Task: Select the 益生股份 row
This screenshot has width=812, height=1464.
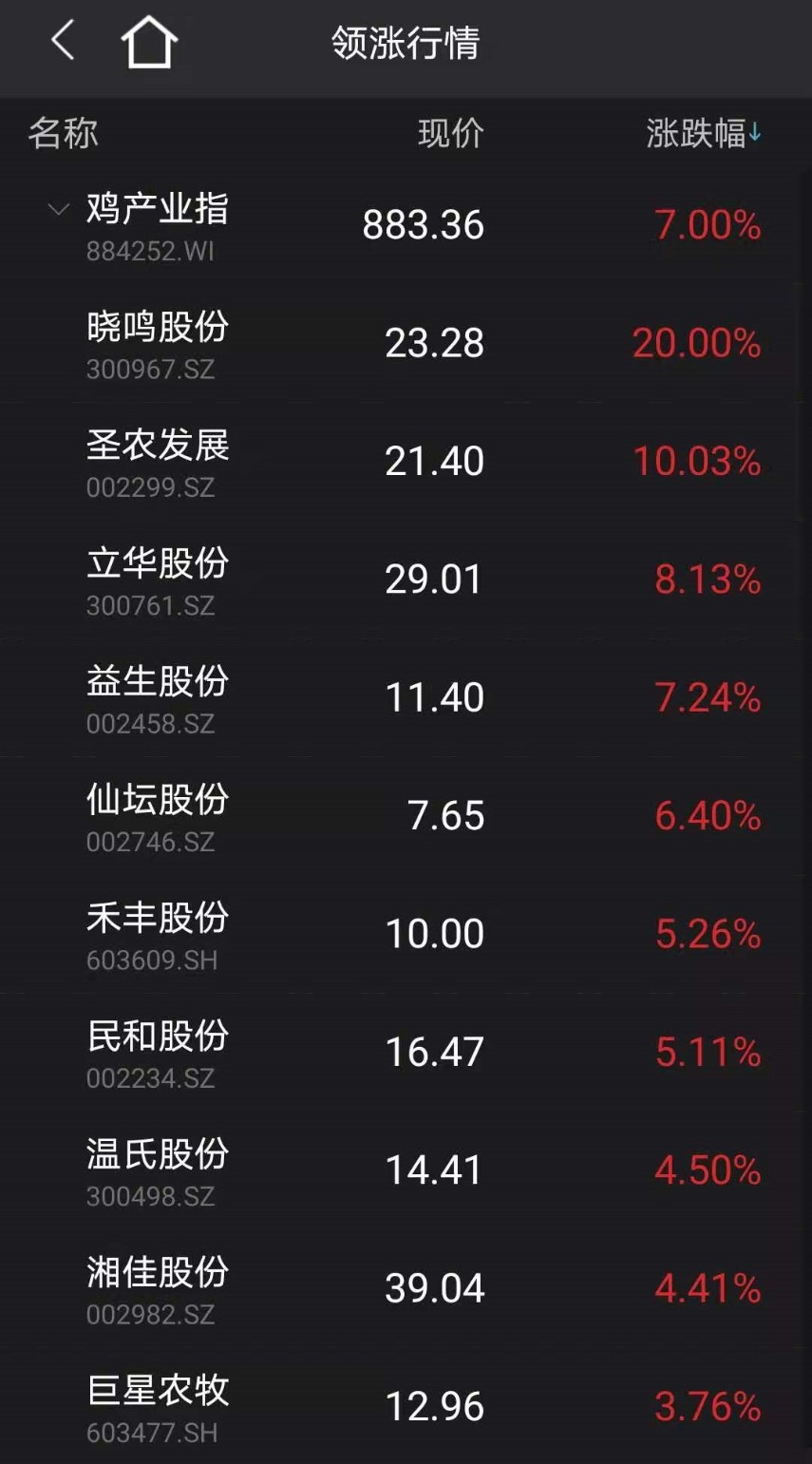Action: coord(406,698)
